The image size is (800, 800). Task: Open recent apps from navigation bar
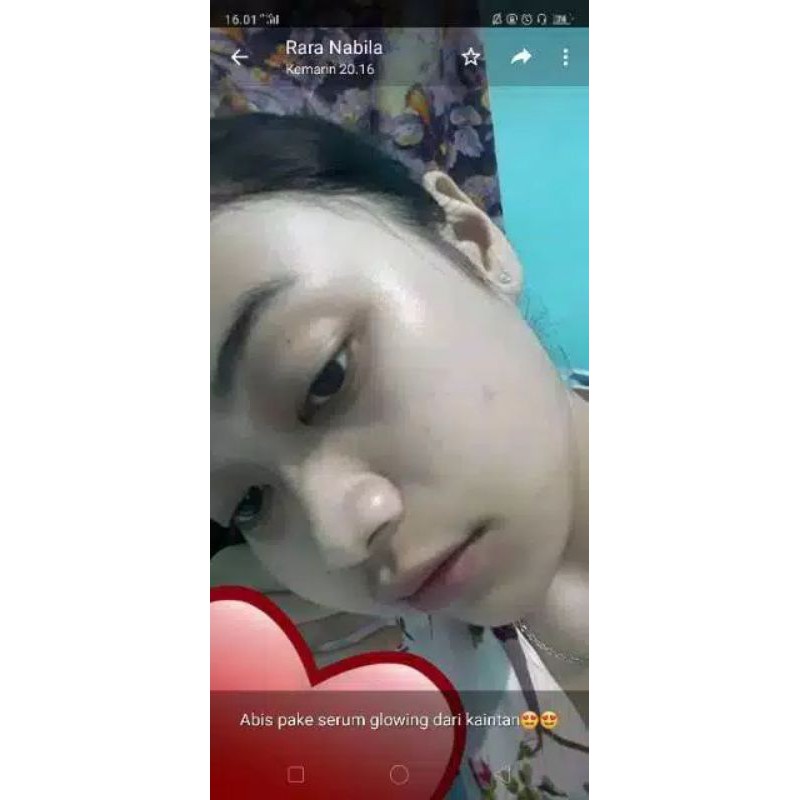coord(296,775)
